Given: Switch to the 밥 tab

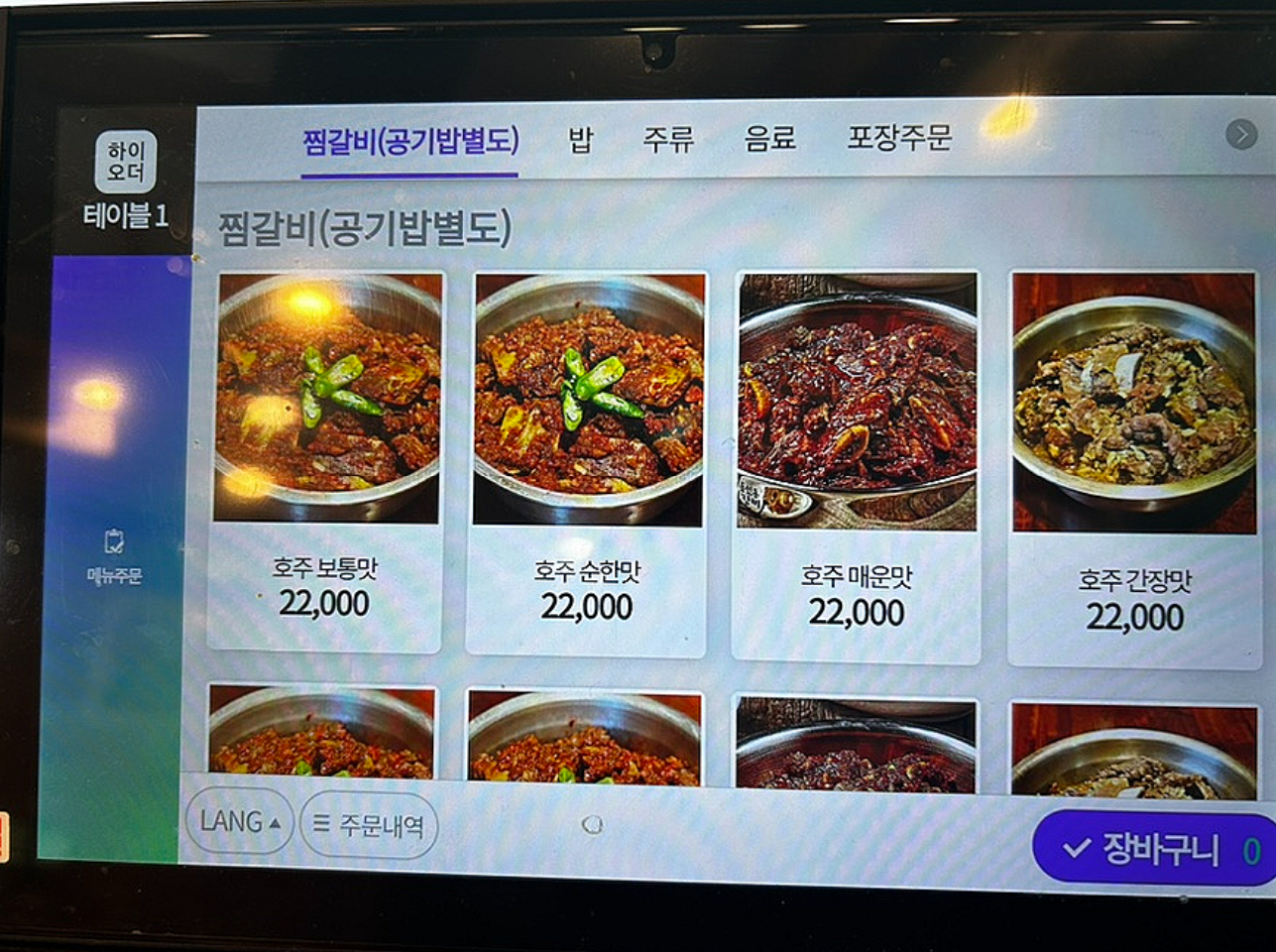Looking at the screenshot, I should 580,140.
